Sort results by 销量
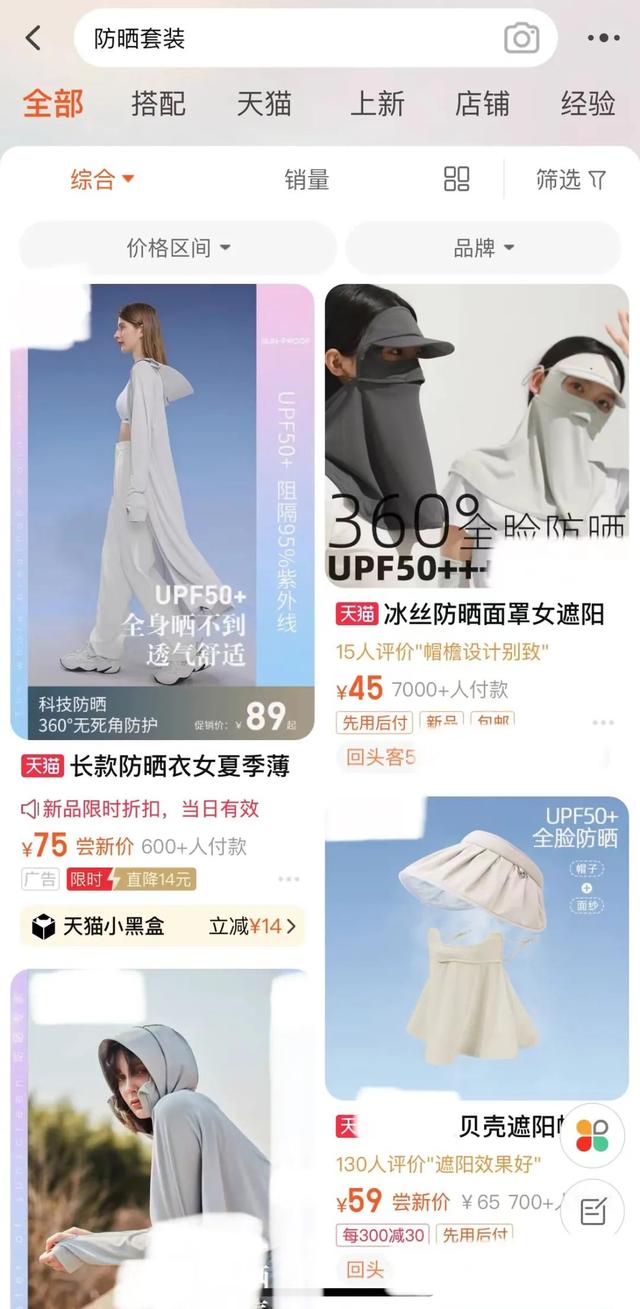640x1309 pixels. (306, 180)
